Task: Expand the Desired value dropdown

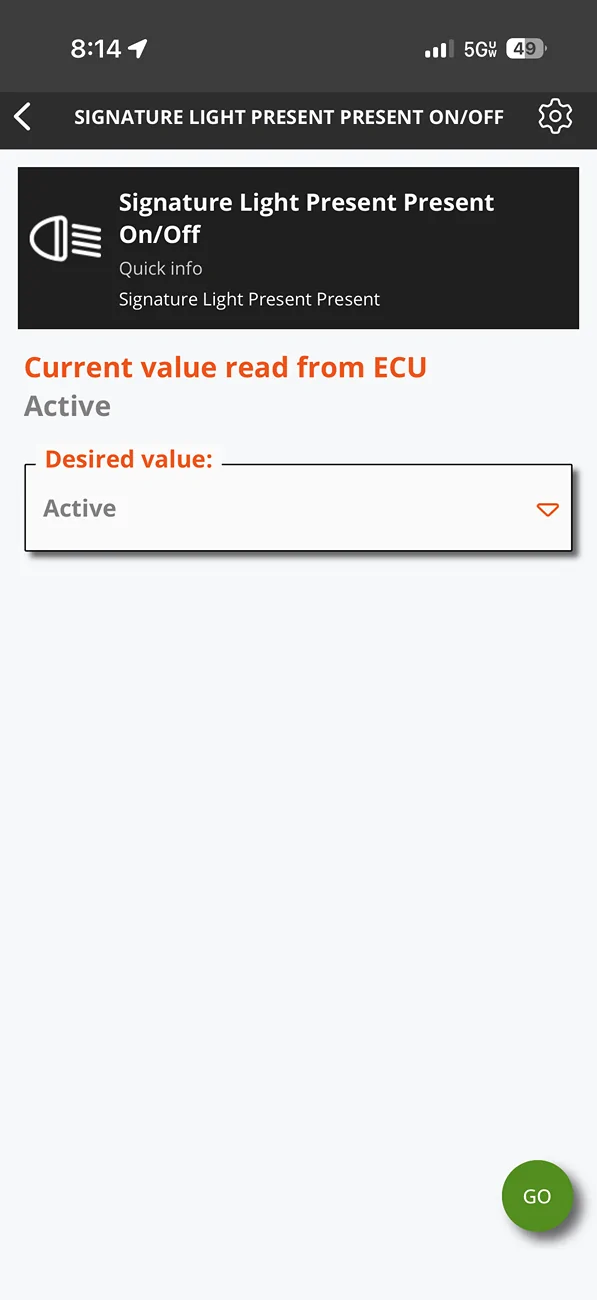Action: [298, 508]
